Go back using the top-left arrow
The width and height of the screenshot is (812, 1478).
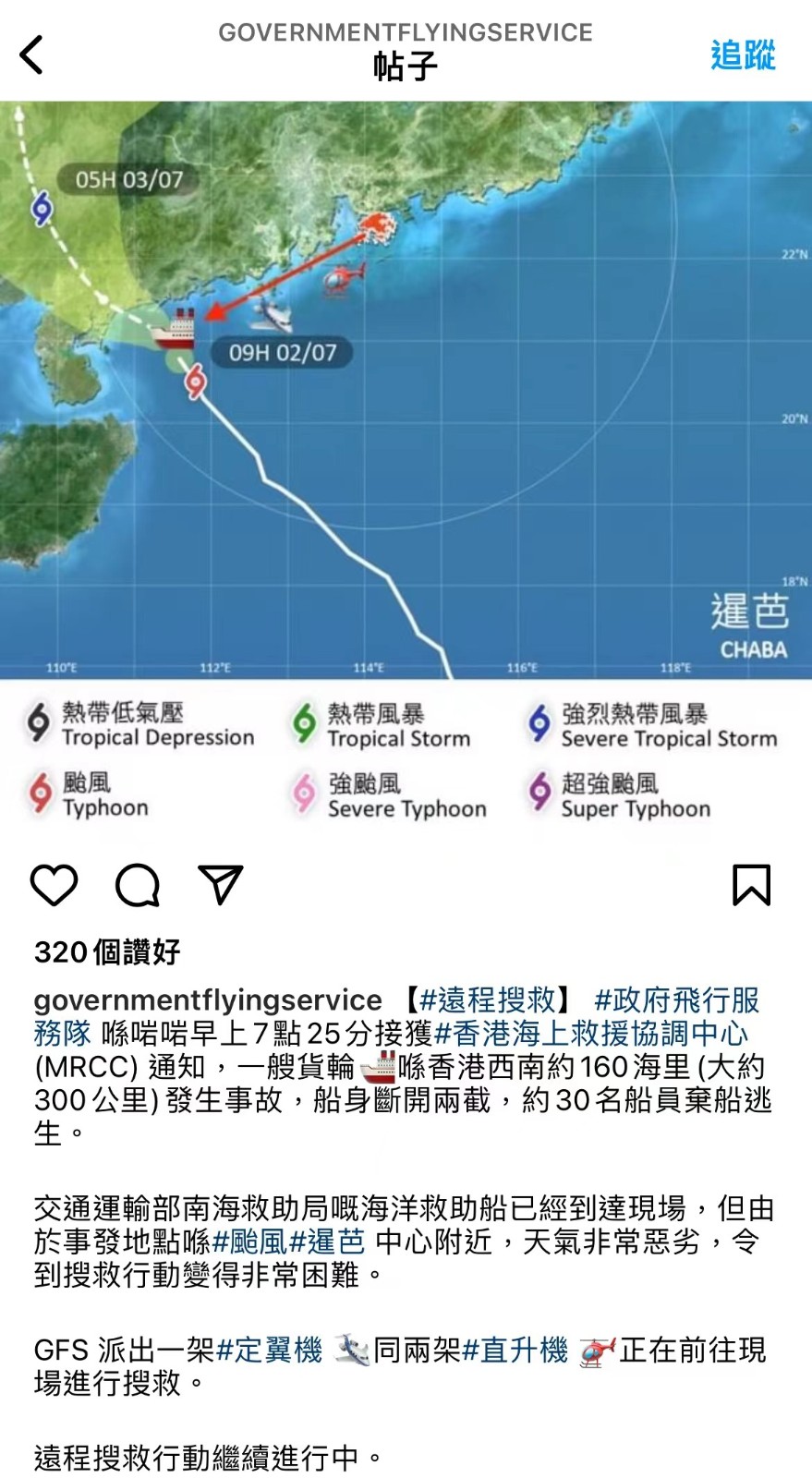(31, 55)
